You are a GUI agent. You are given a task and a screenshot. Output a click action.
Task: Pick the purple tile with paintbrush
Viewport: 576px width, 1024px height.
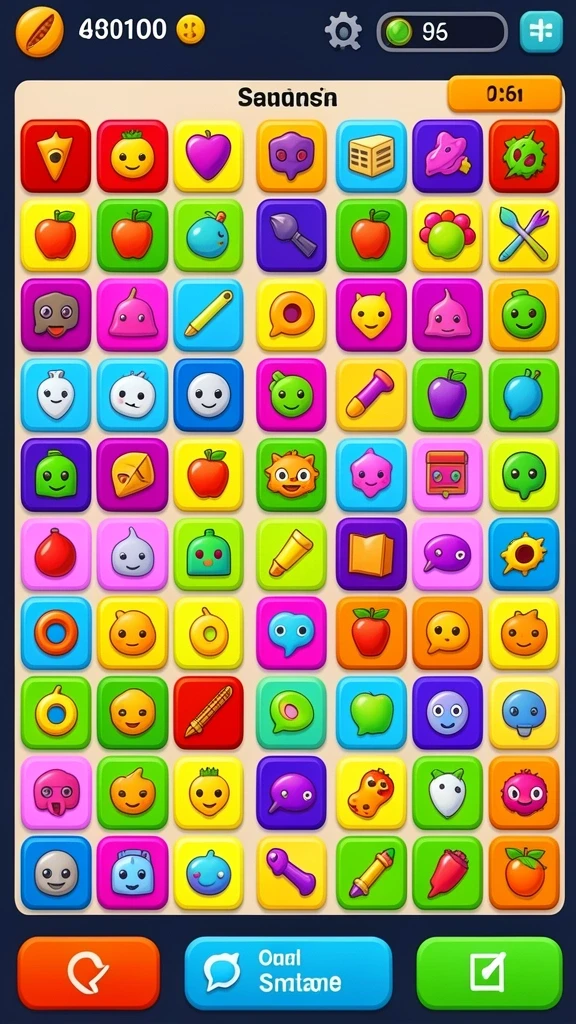(x=291, y=235)
